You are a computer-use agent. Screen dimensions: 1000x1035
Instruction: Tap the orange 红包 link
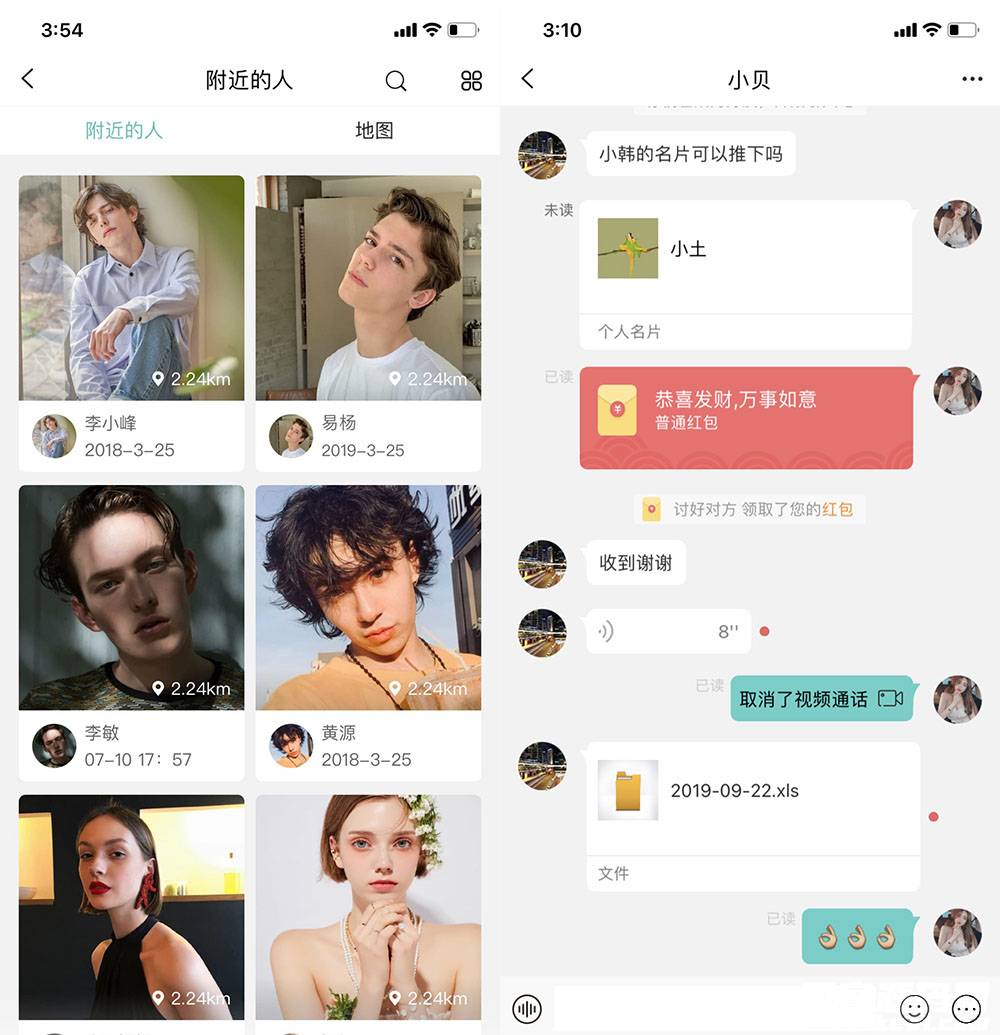point(838,509)
